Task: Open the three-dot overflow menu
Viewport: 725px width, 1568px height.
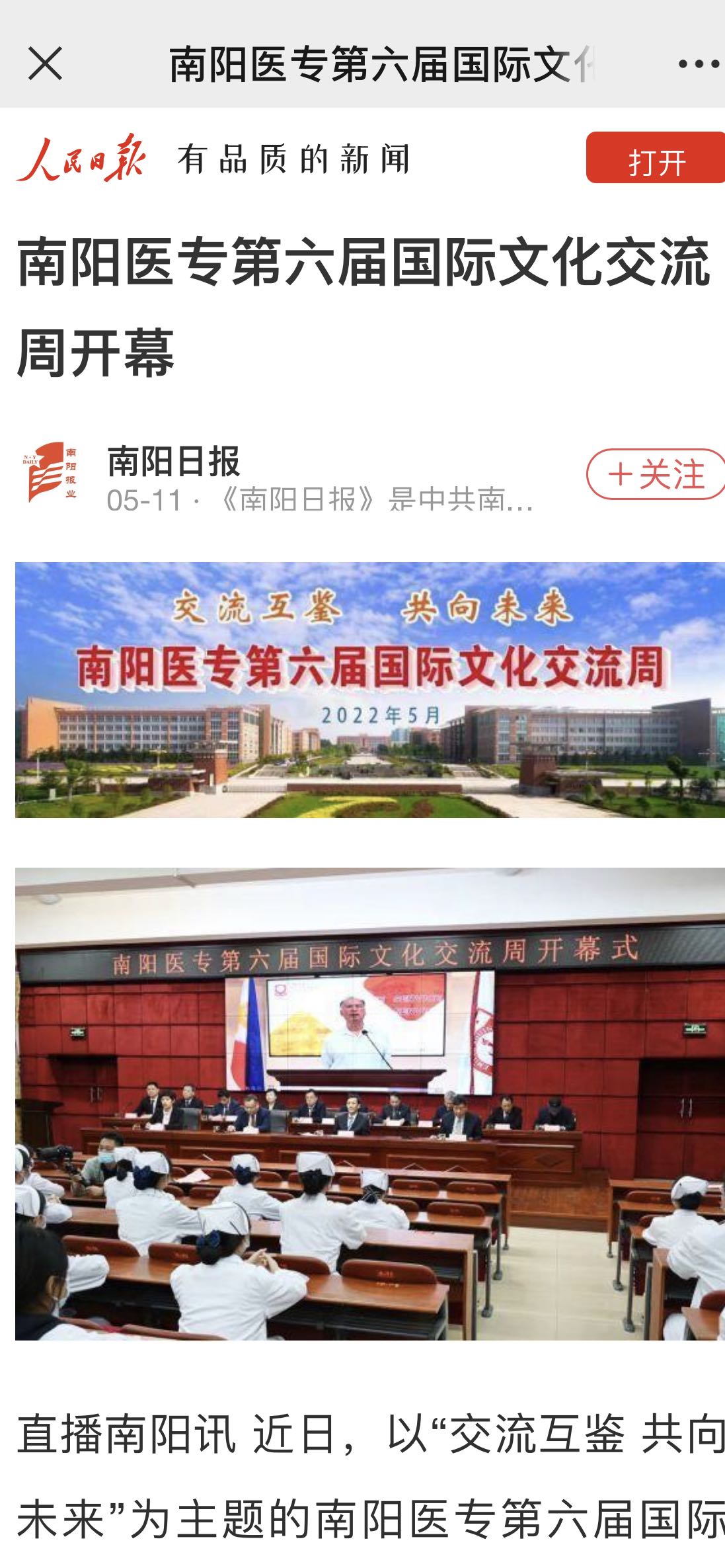Action: 697,64
